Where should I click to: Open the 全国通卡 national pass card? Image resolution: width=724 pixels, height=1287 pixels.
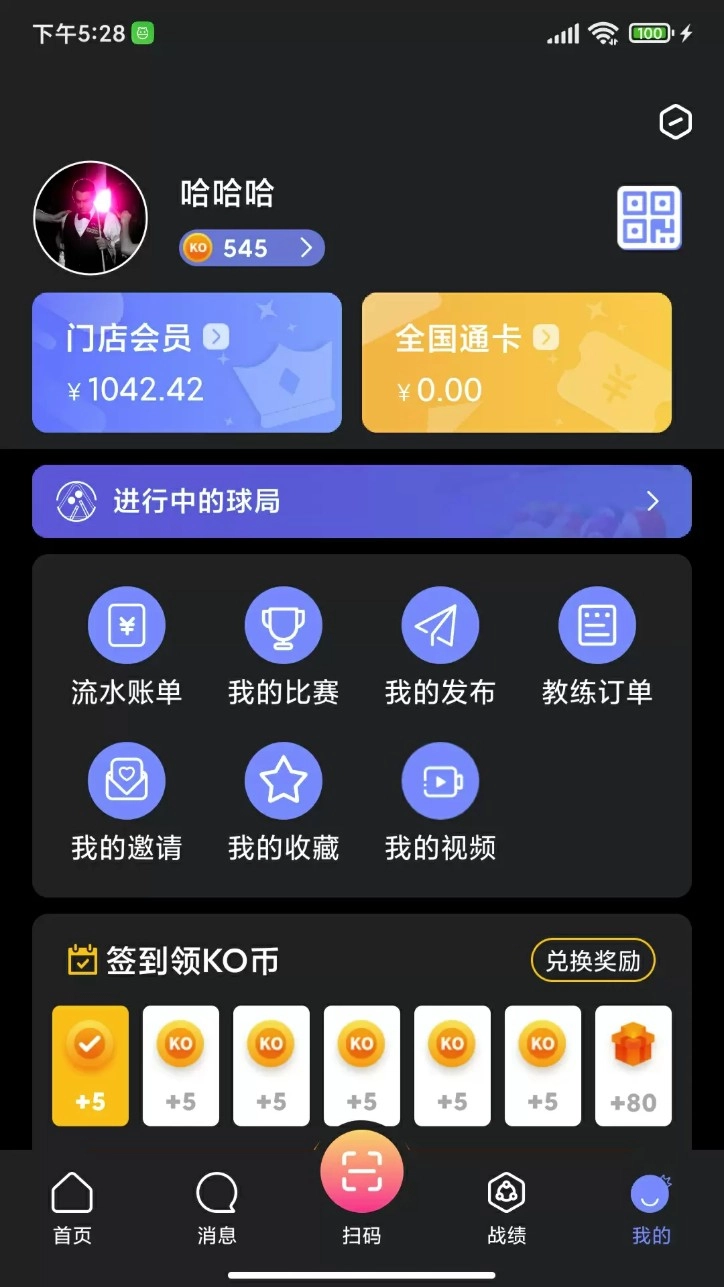[516, 362]
